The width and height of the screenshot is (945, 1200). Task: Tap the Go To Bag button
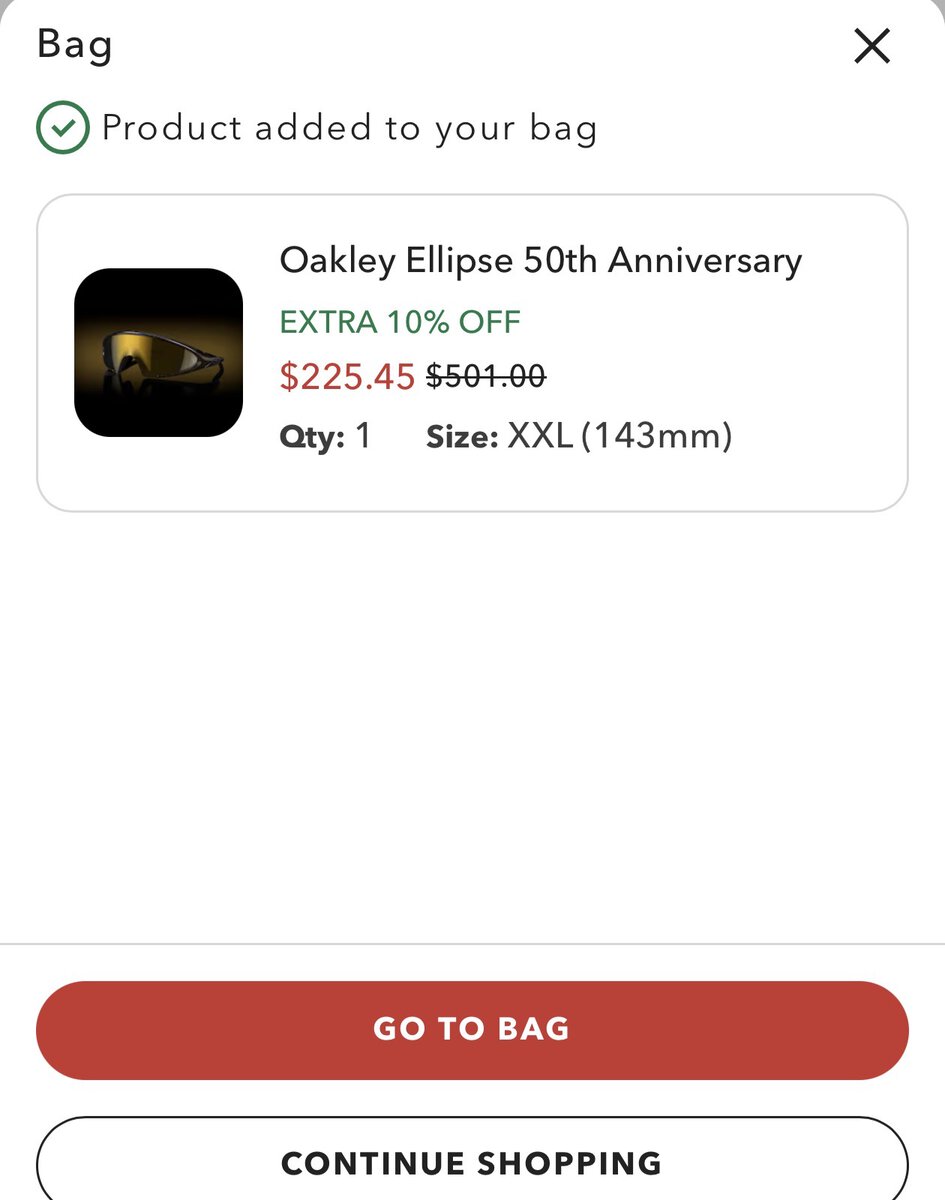[472, 1029]
